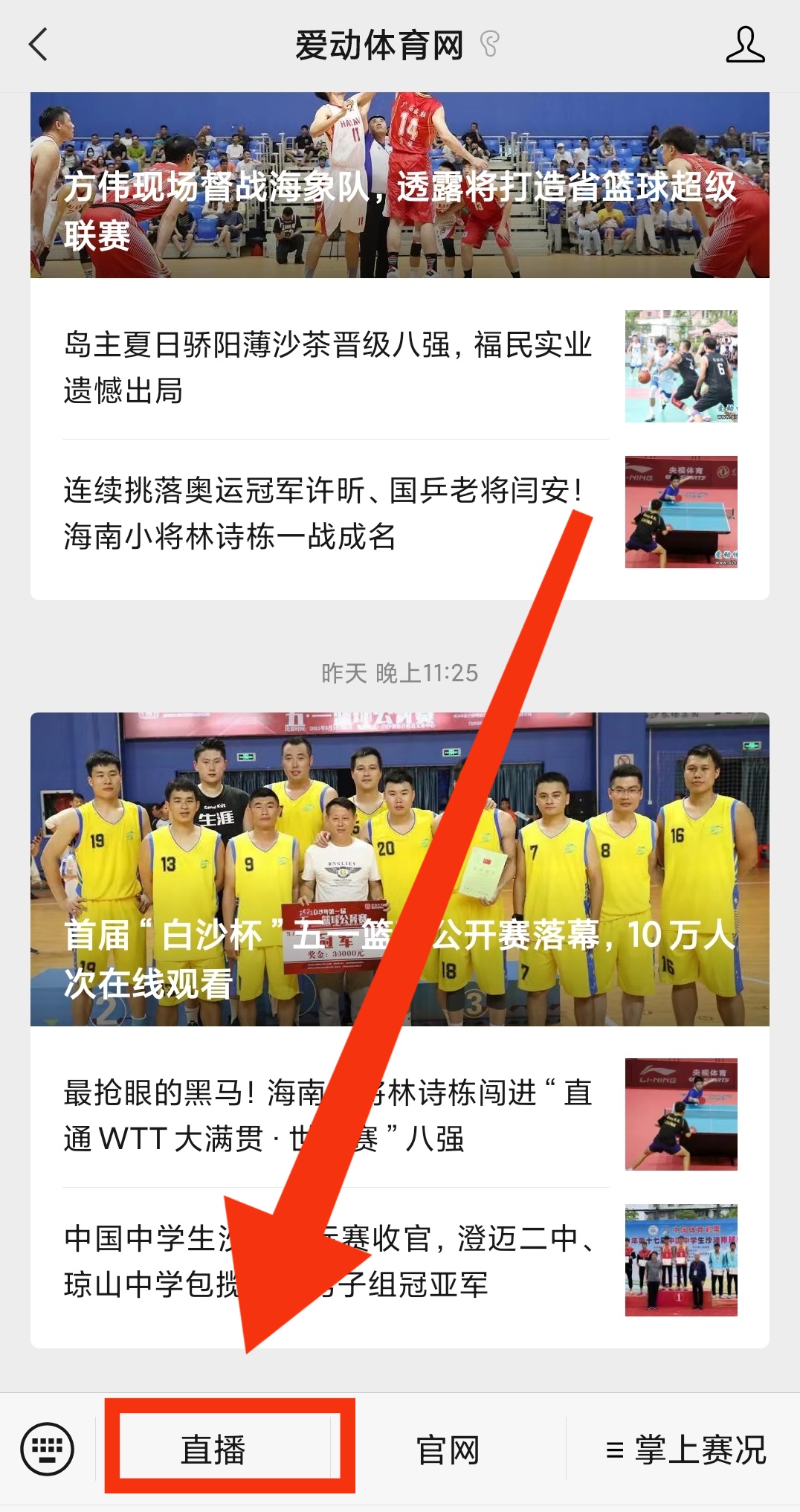Open article 岛主夏日骄阳薄沙茶晋级八强
800x1512 pixels.
[x=327, y=367]
